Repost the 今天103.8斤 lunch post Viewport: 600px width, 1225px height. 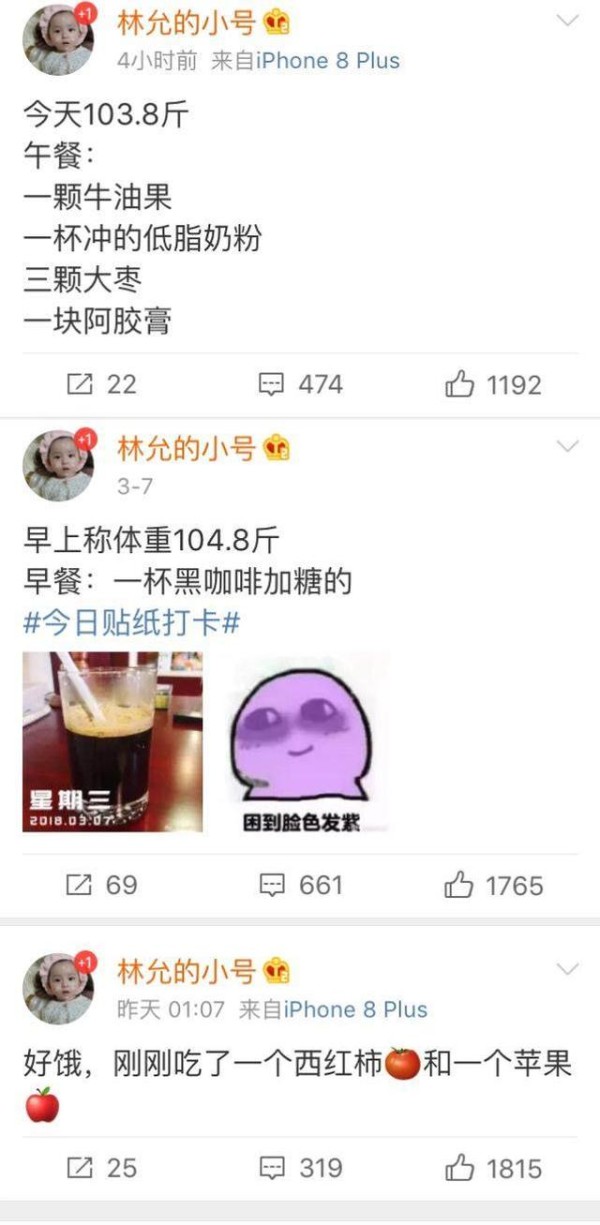click(101, 385)
